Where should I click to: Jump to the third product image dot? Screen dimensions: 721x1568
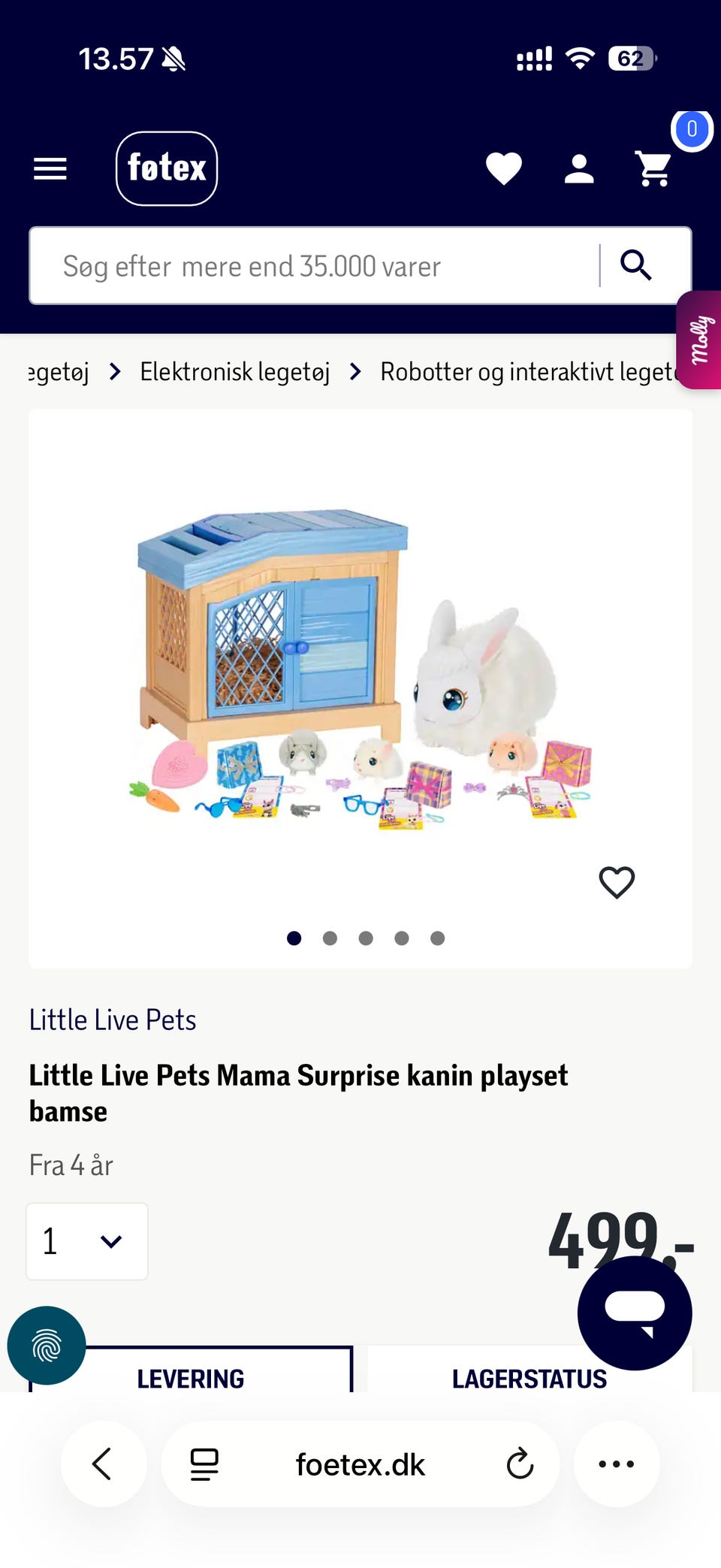pyautogui.click(x=366, y=938)
